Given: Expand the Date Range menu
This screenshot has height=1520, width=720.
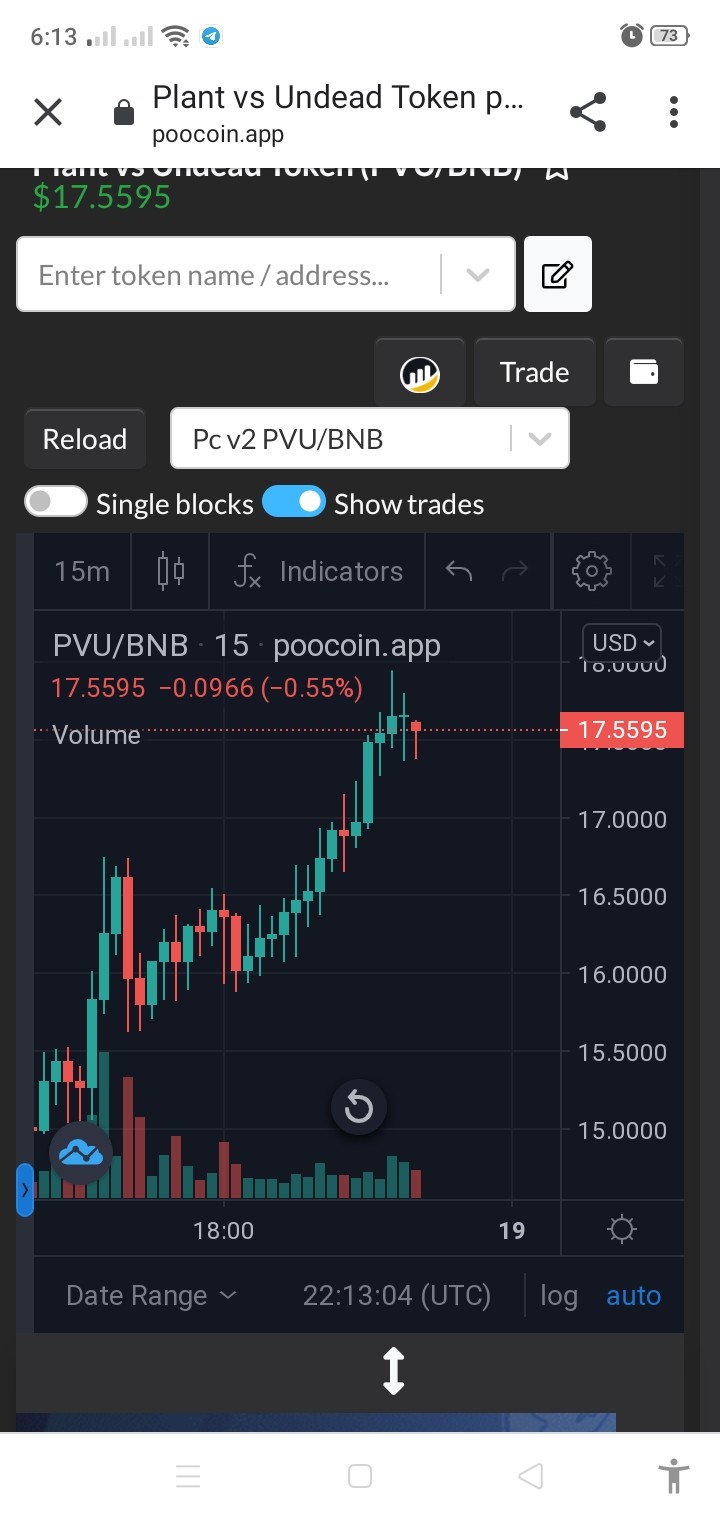Looking at the screenshot, I should pos(151,1295).
